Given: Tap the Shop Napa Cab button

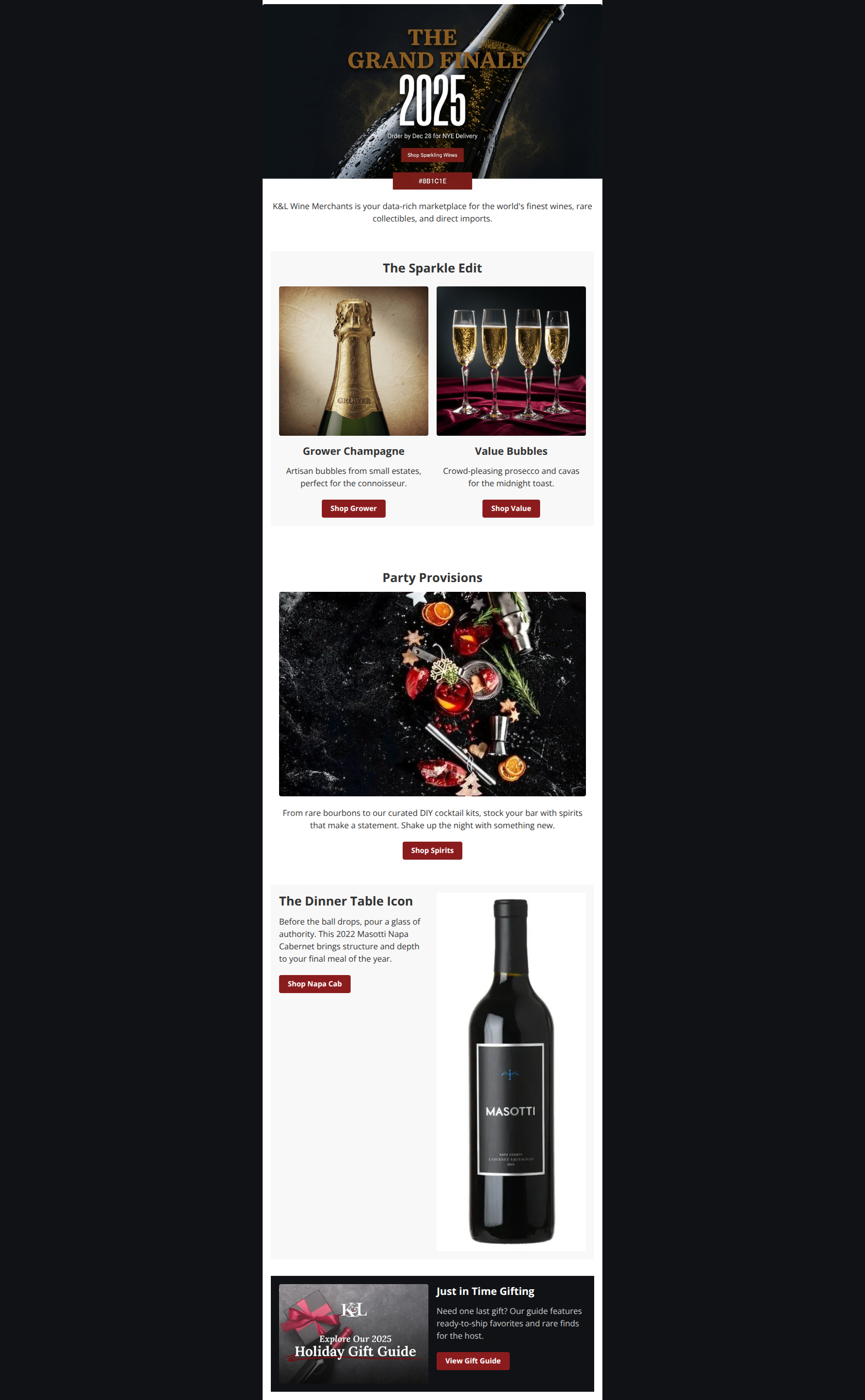Looking at the screenshot, I should (314, 983).
